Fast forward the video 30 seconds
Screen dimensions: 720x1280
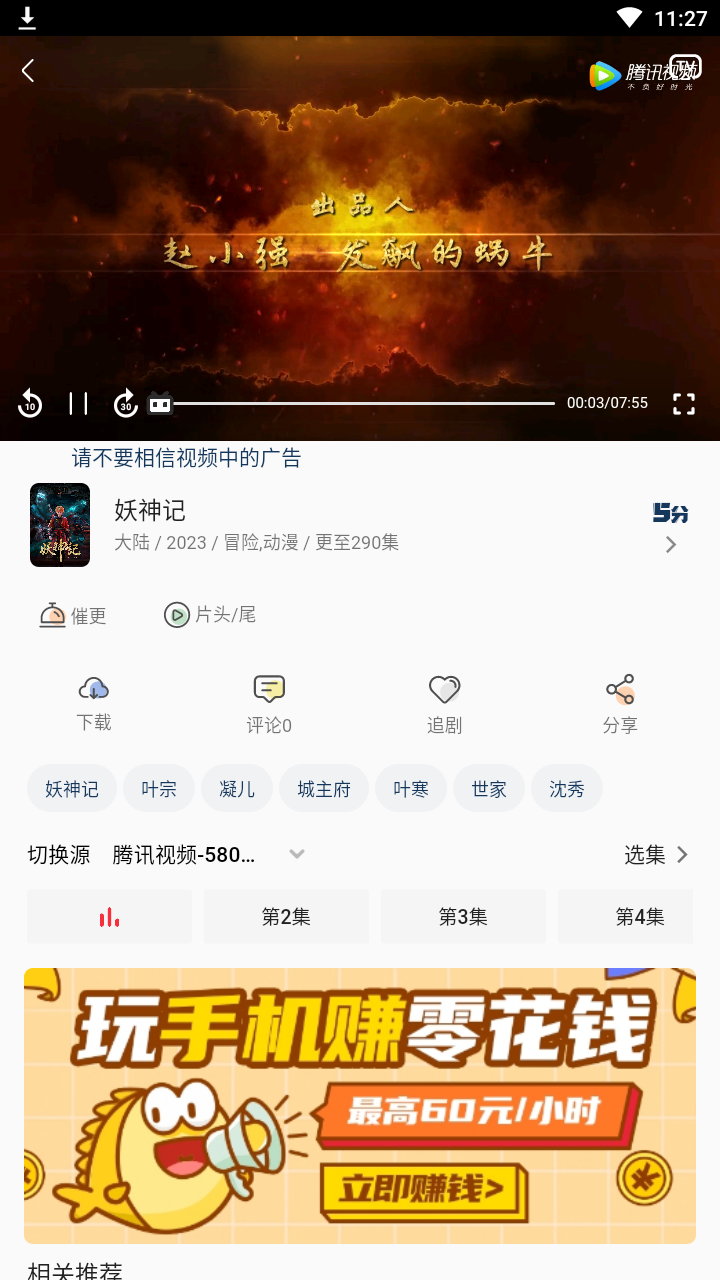point(125,403)
